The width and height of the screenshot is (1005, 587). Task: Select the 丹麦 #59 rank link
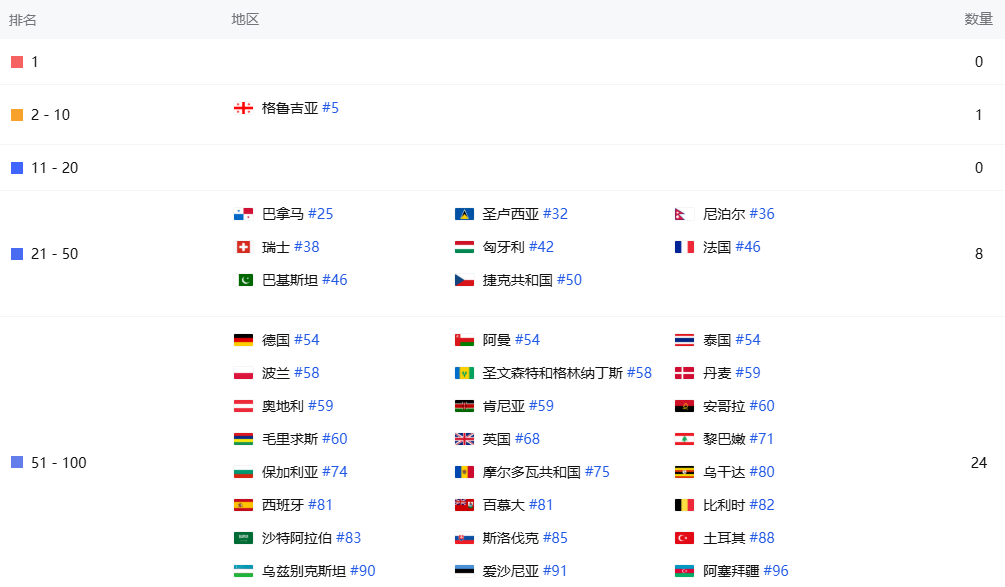[747, 373]
